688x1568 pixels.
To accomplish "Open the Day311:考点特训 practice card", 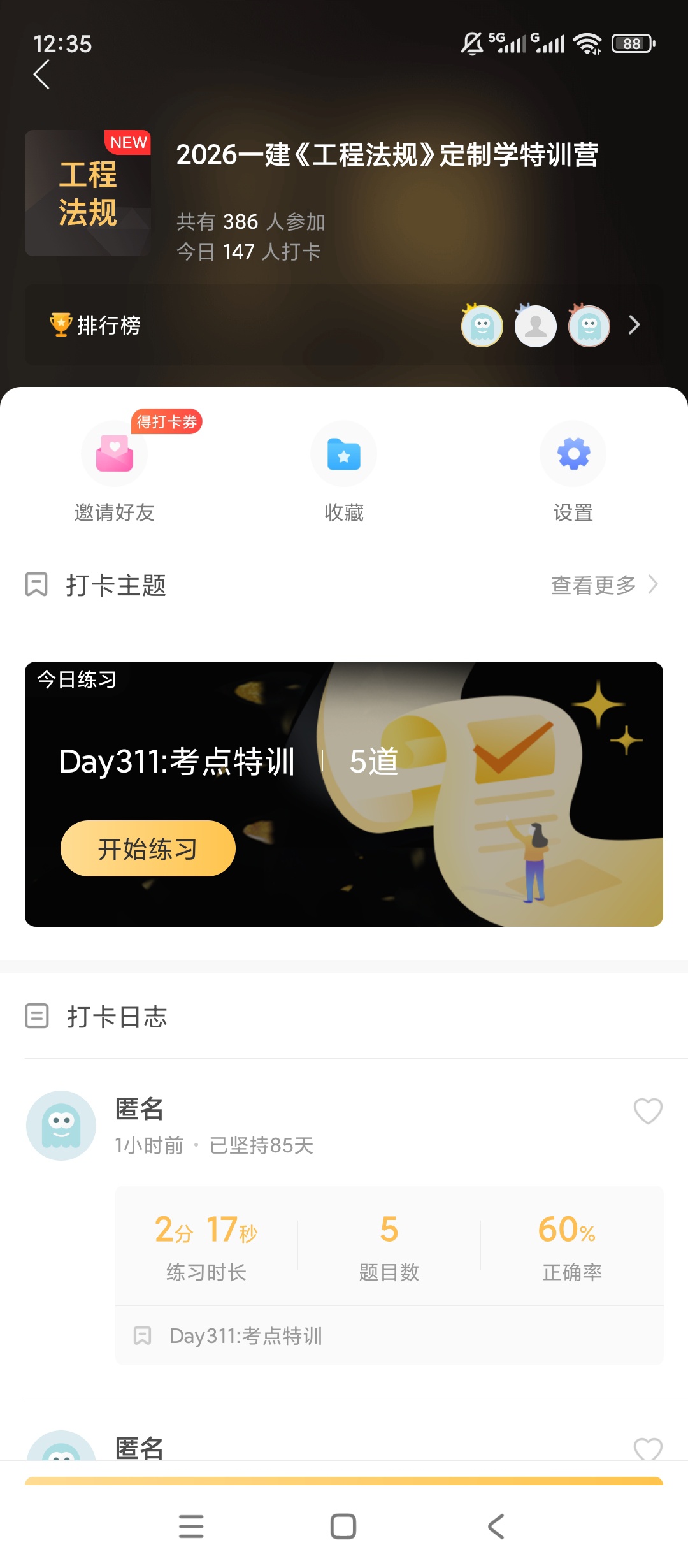I will click(344, 794).
